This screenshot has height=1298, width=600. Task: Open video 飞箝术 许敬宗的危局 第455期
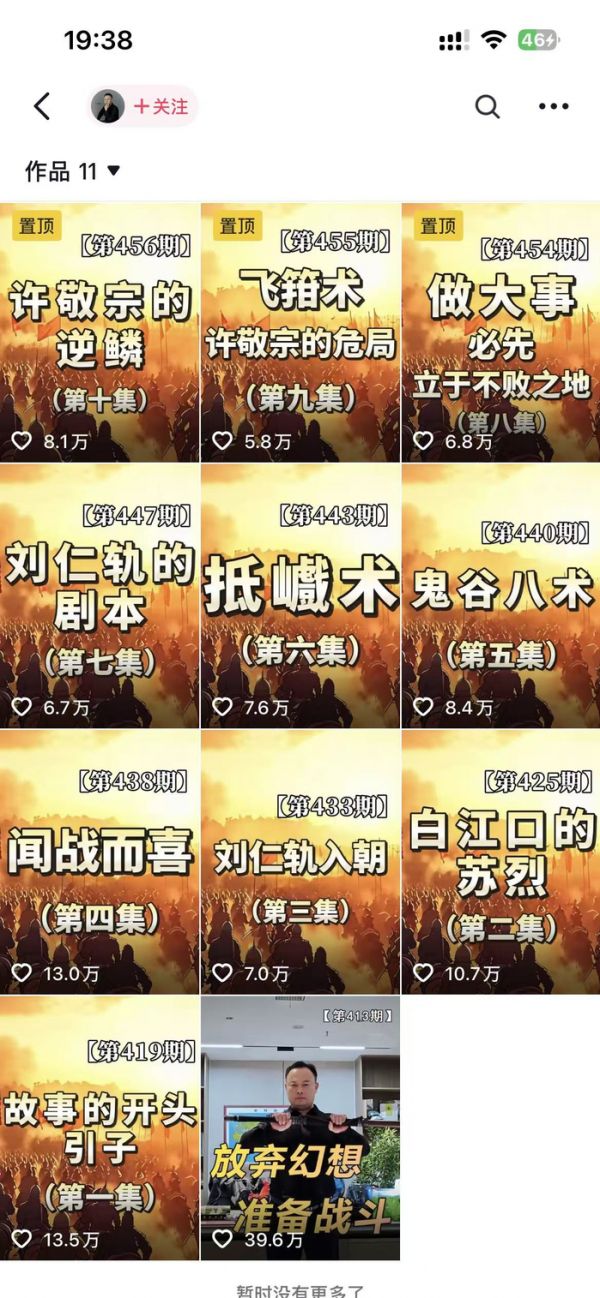point(300,332)
